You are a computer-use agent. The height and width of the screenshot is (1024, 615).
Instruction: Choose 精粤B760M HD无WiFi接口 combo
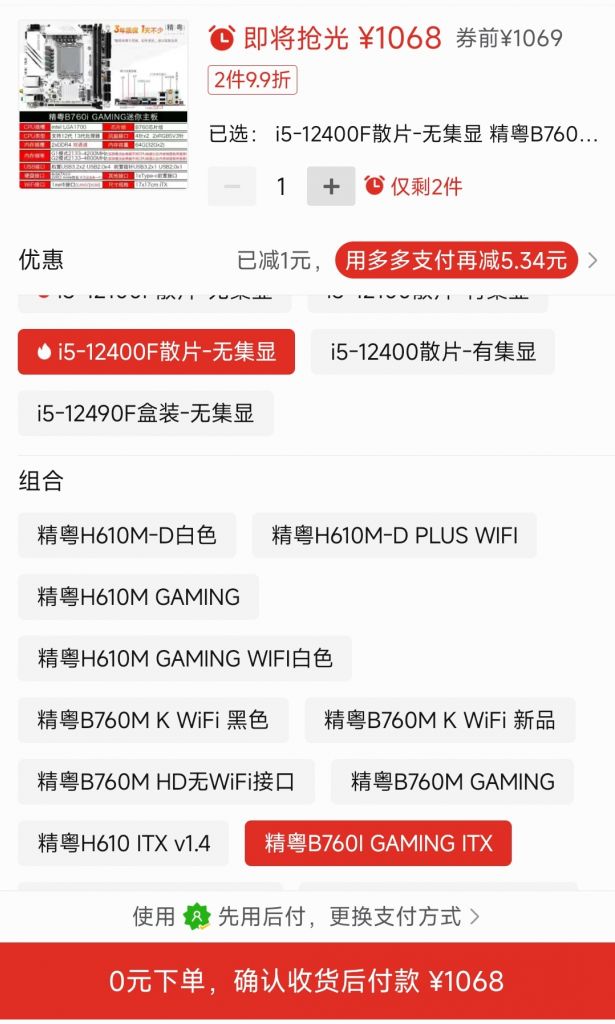[166, 782]
